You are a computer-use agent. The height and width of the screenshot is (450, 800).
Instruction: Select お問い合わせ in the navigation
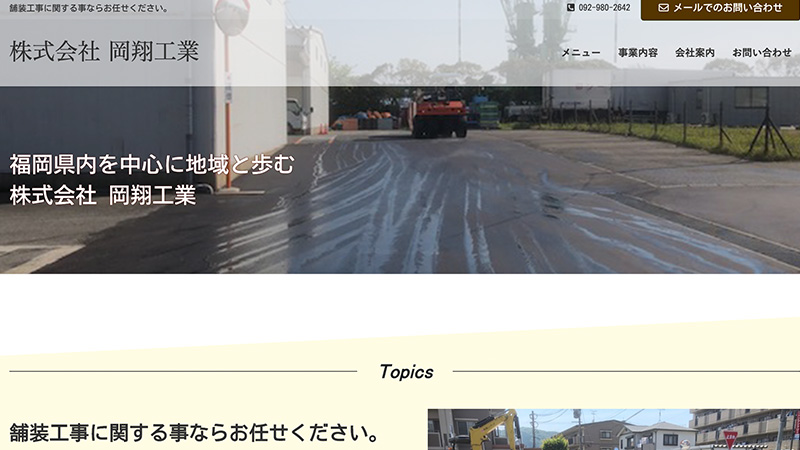[761, 52]
